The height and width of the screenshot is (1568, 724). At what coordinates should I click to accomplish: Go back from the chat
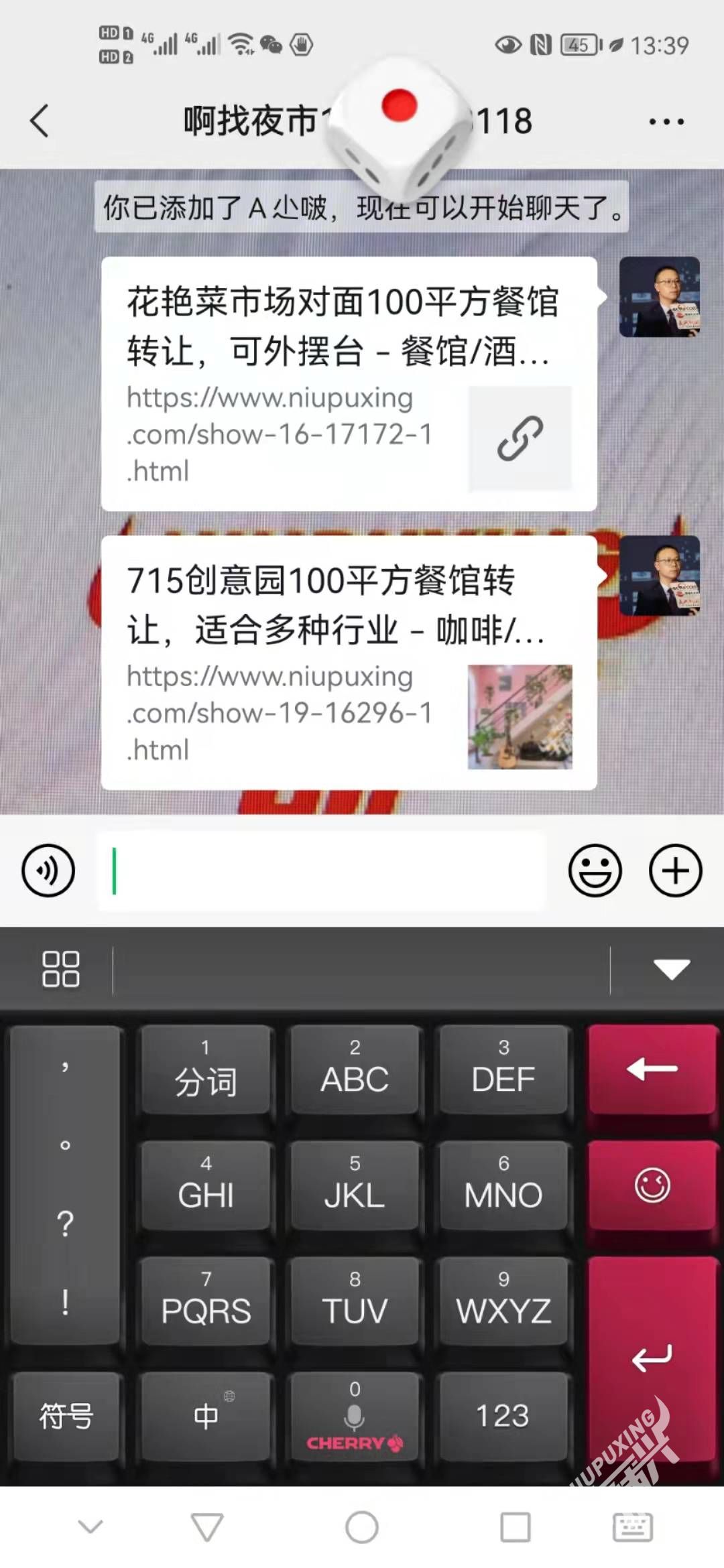click(40, 121)
